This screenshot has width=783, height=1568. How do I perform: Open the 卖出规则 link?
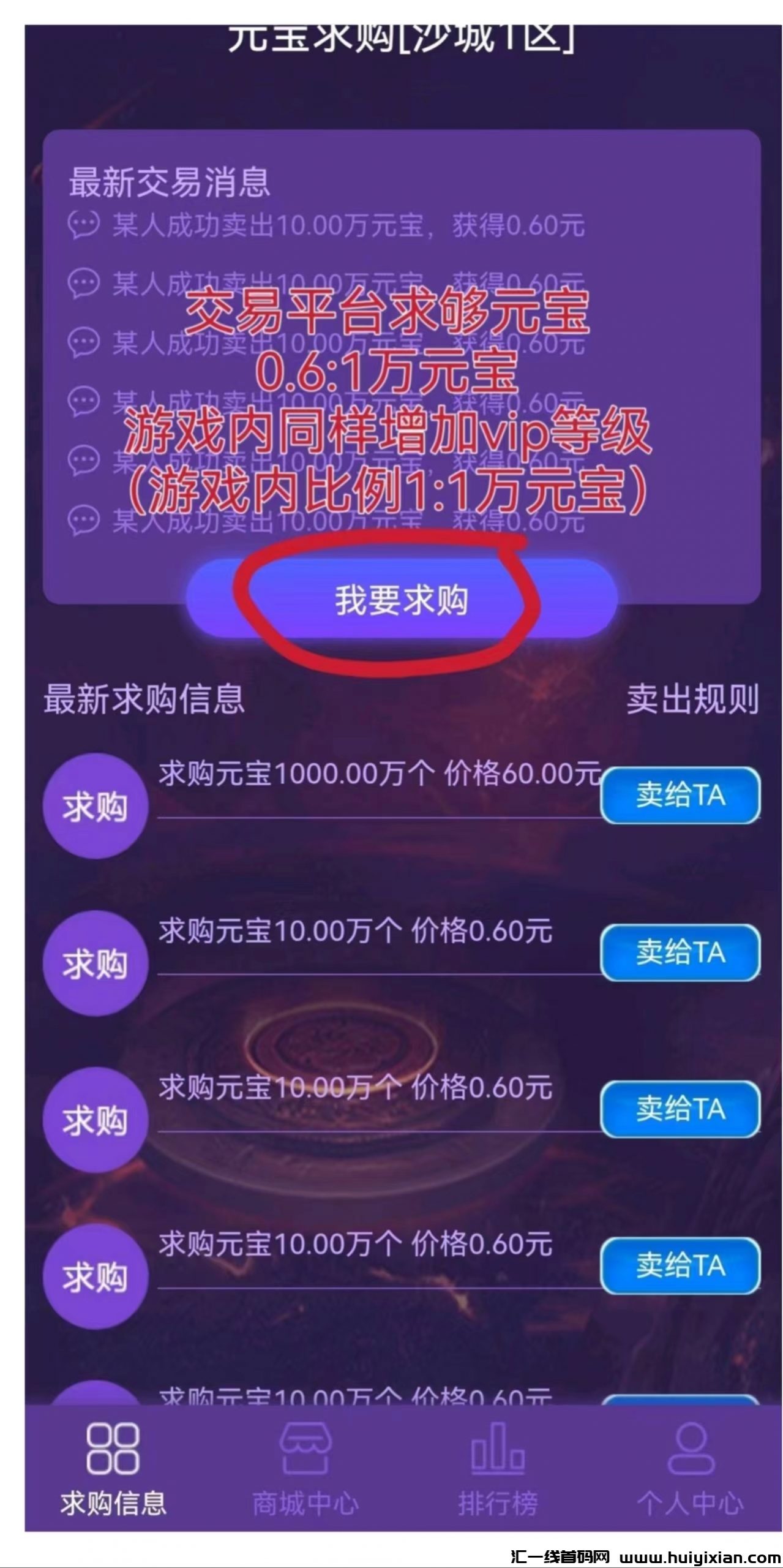(692, 699)
